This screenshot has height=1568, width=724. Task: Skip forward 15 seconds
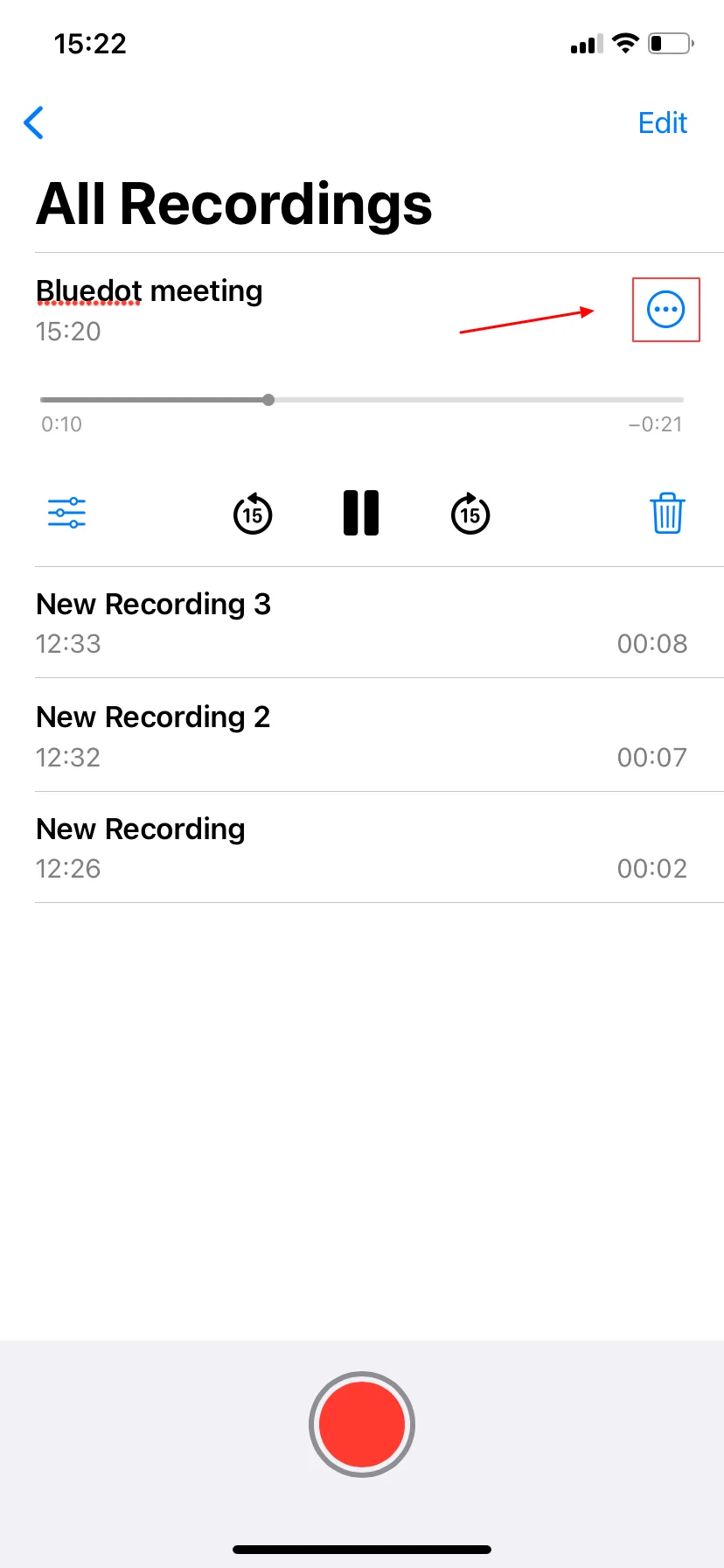470,513
